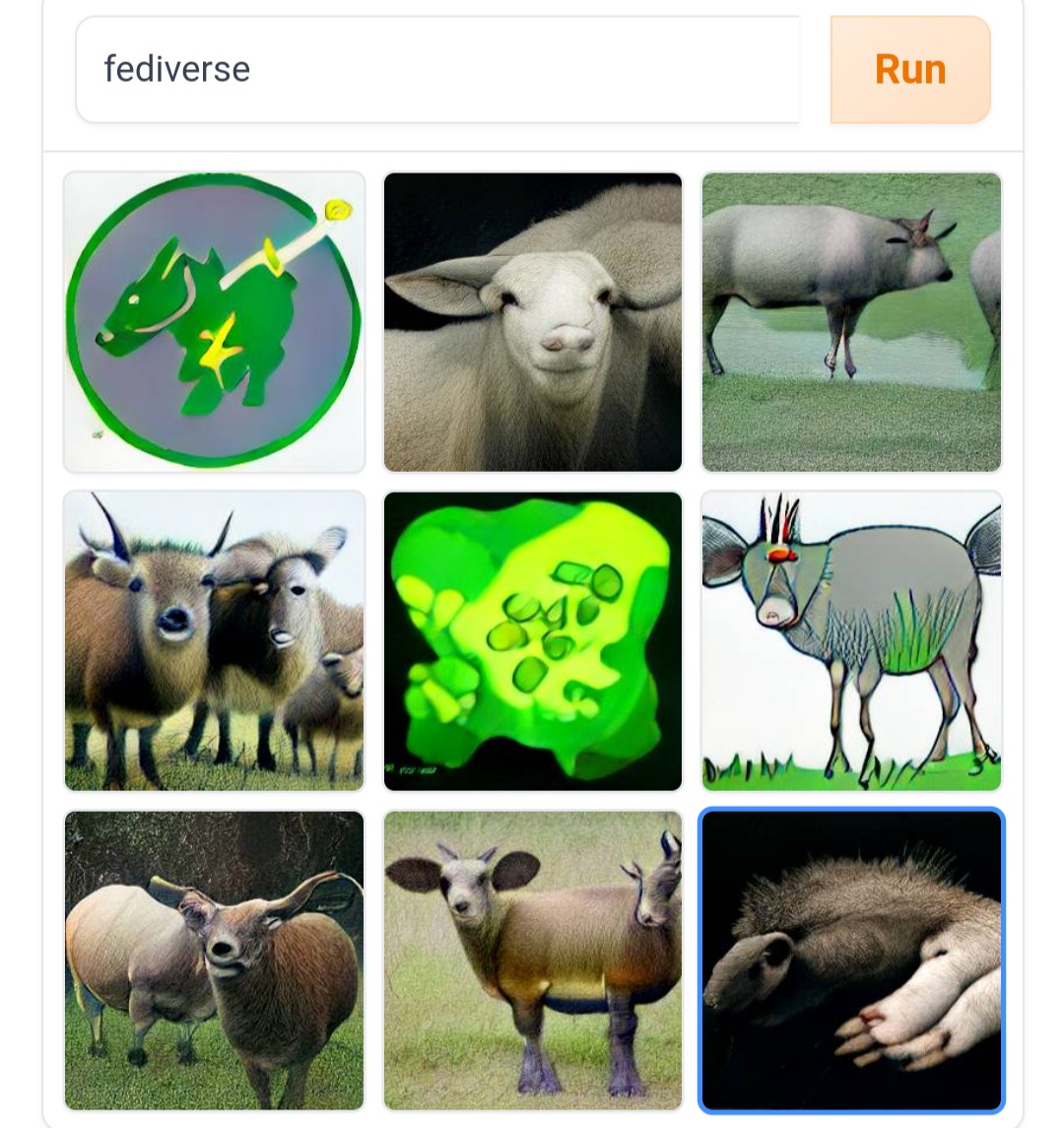Hit the orange Run button
1064x1128 pixels.
point(909,70)
